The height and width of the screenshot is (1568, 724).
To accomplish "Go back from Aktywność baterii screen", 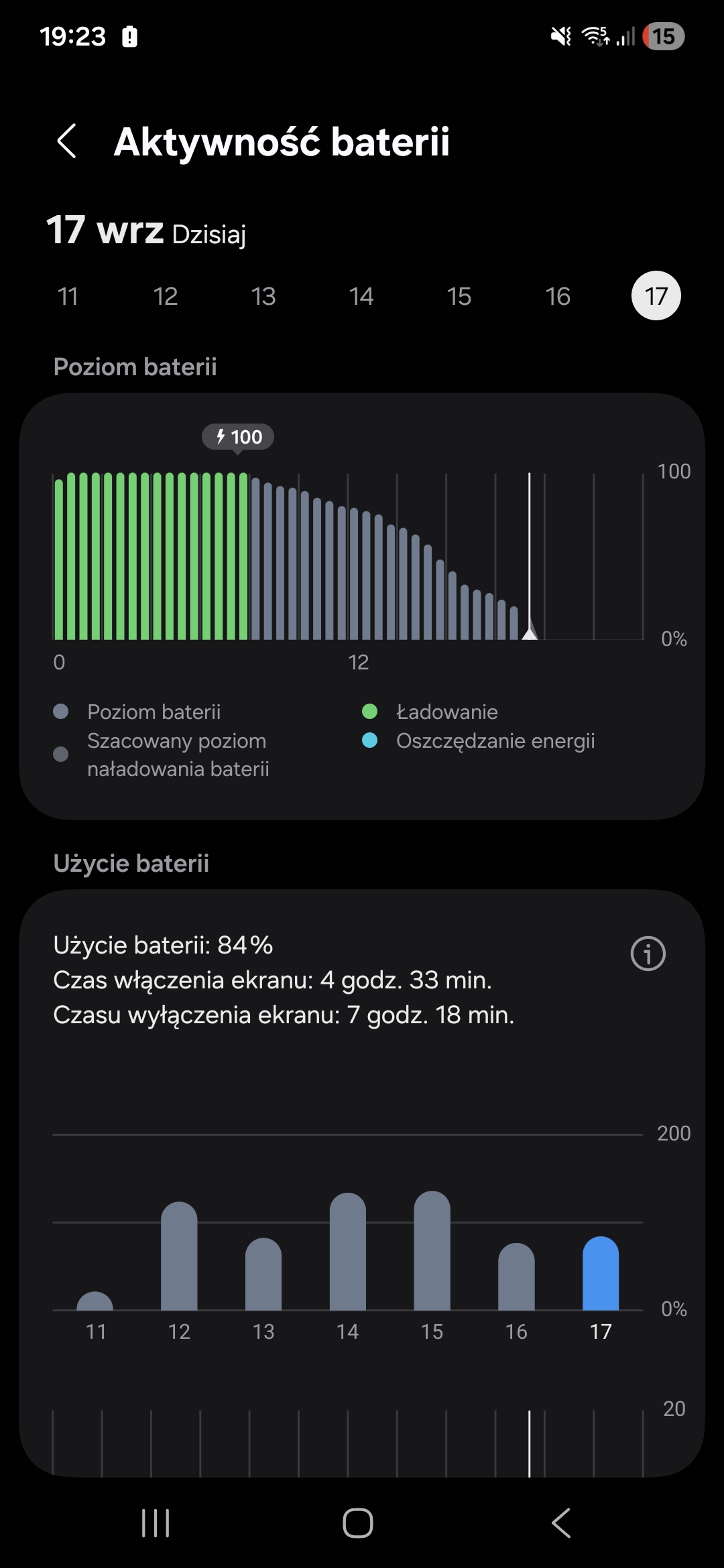I will (x=67, y=141).
